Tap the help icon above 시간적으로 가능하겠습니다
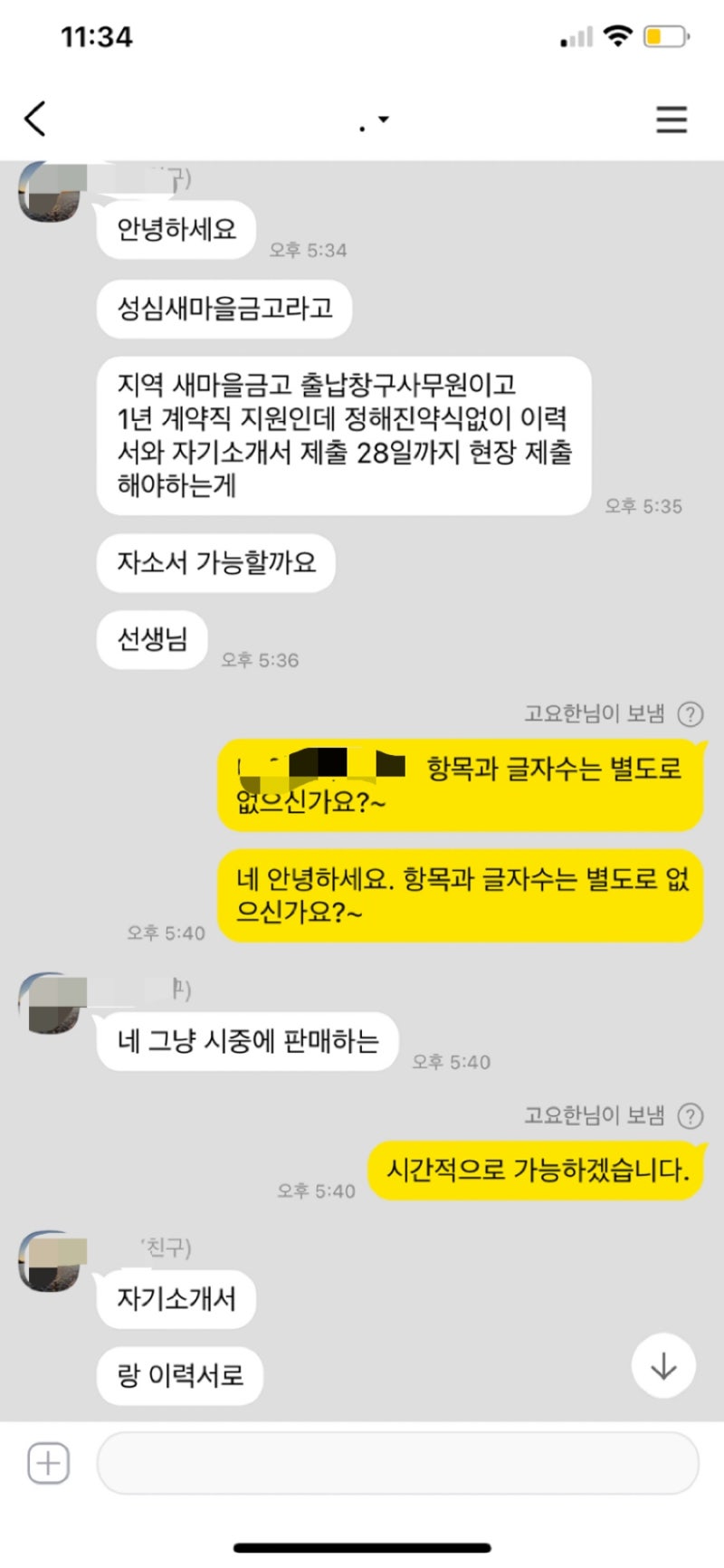 (x=691, y=1115)
